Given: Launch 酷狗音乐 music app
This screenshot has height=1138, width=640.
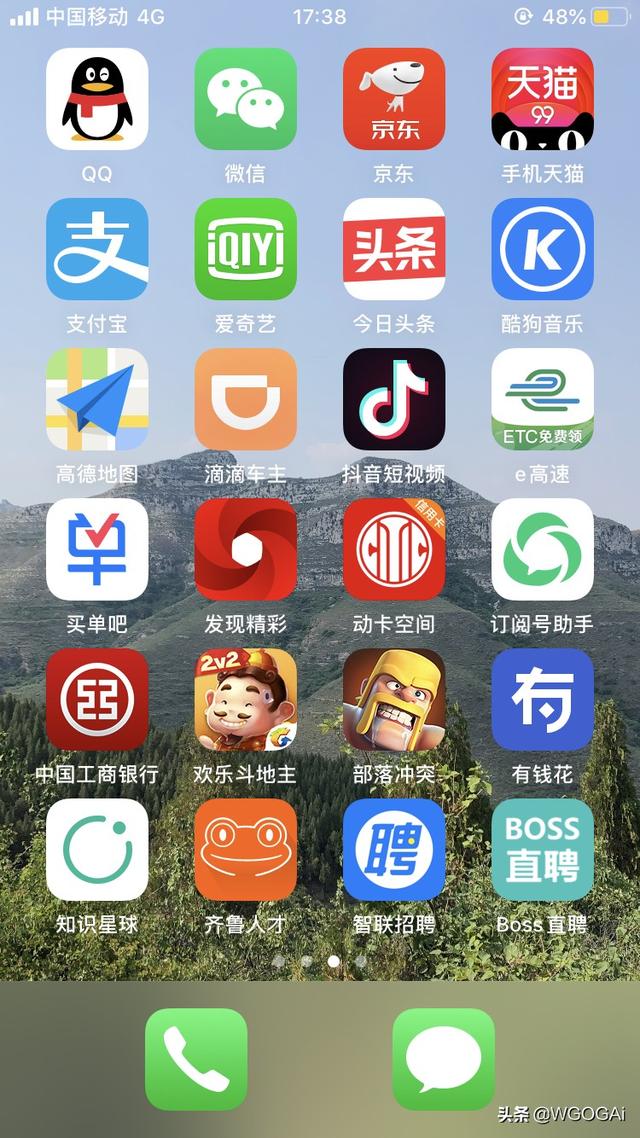Looking at the screenshot, I should [542, 249].
